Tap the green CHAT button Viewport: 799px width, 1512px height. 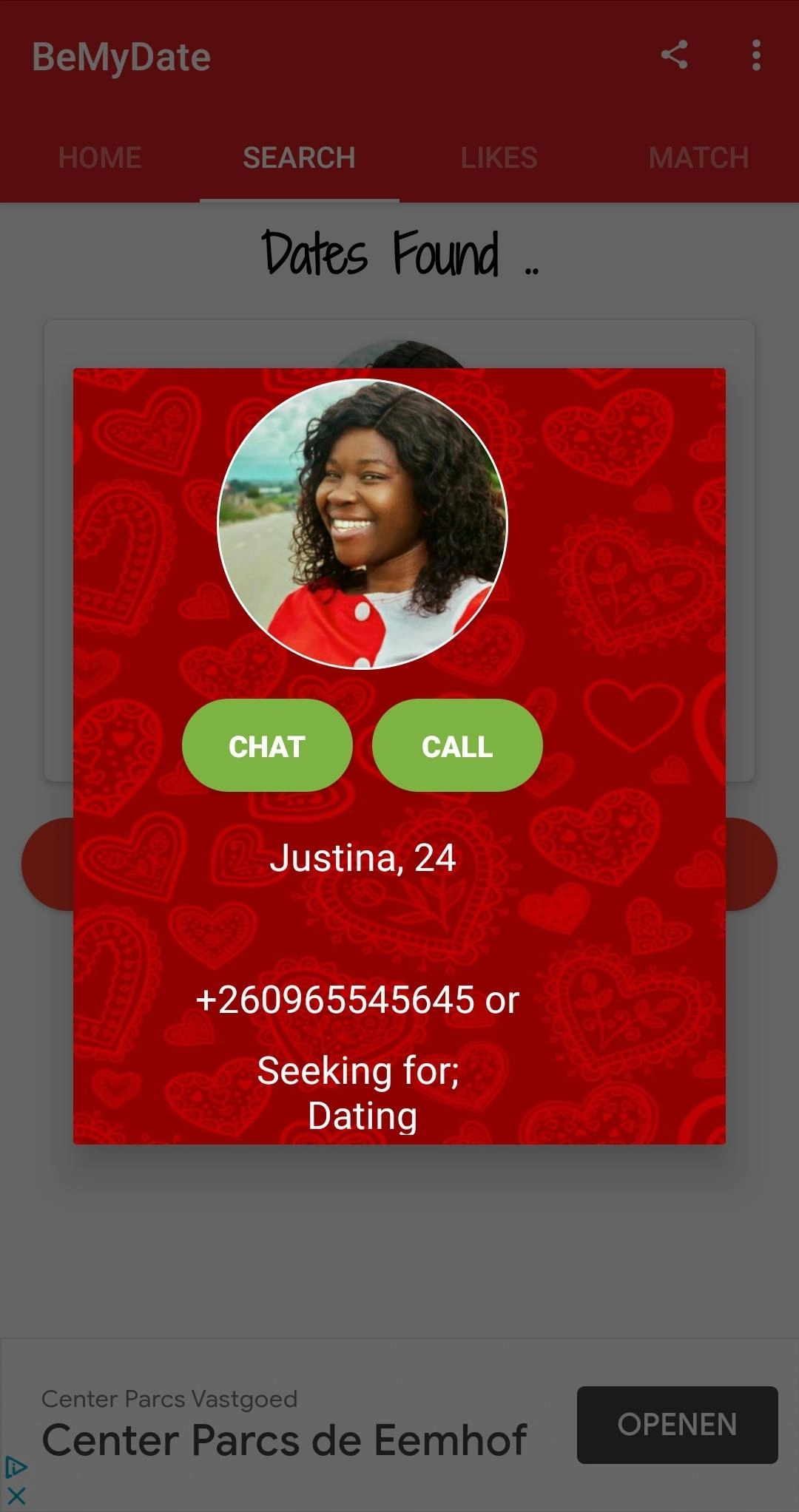click(x=267, y=745)
